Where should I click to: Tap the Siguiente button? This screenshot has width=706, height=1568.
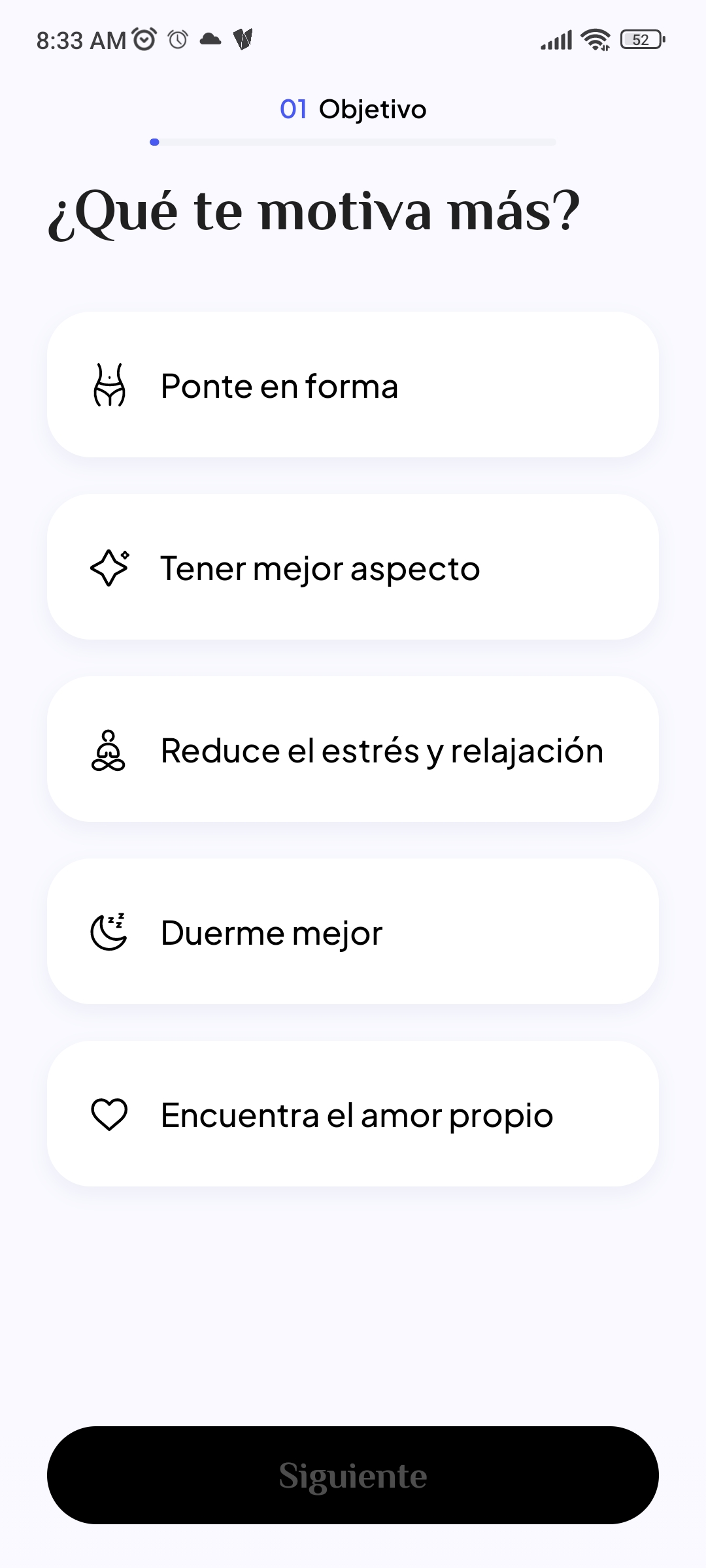pos(353,1475)
